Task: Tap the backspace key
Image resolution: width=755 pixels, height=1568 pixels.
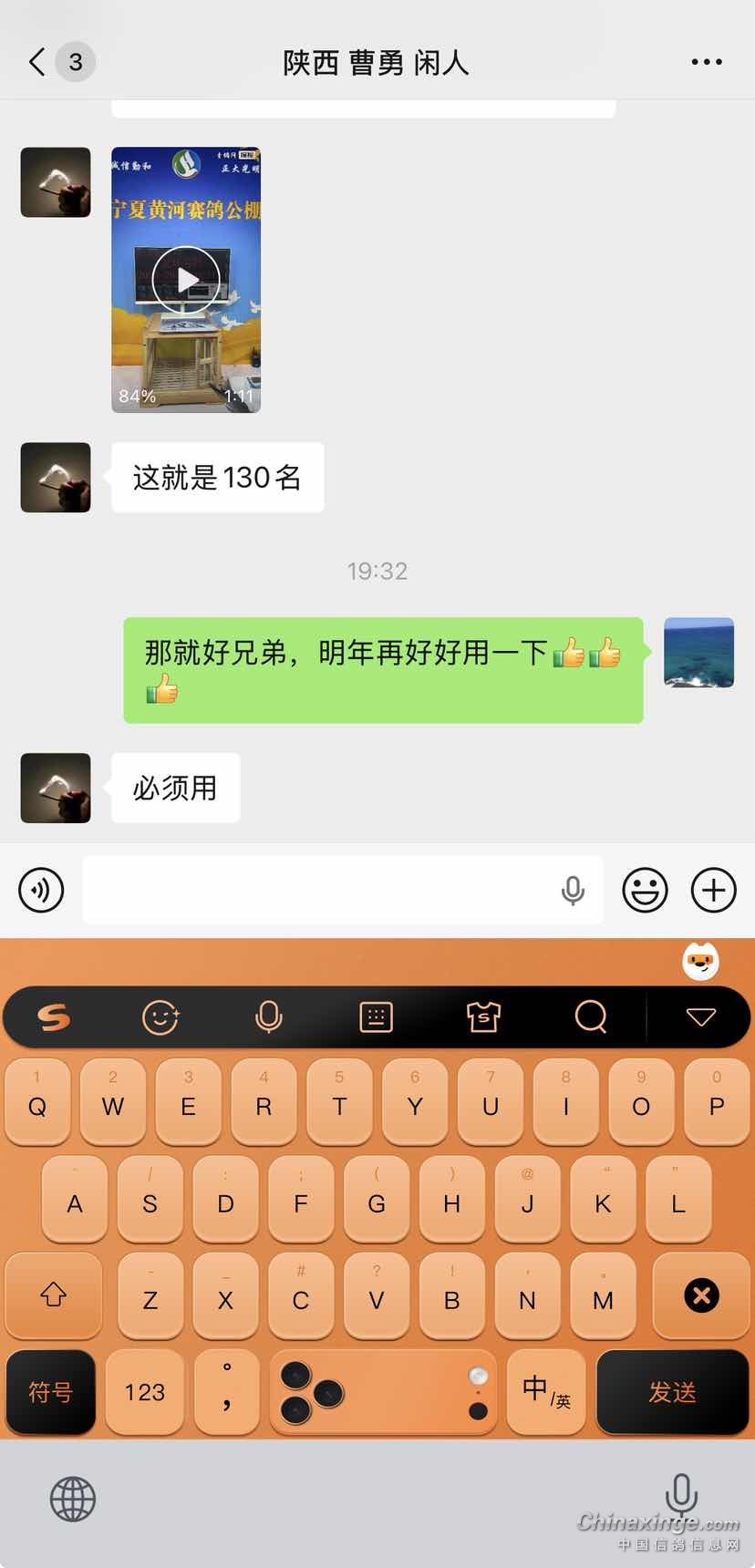Action: 701,1295
